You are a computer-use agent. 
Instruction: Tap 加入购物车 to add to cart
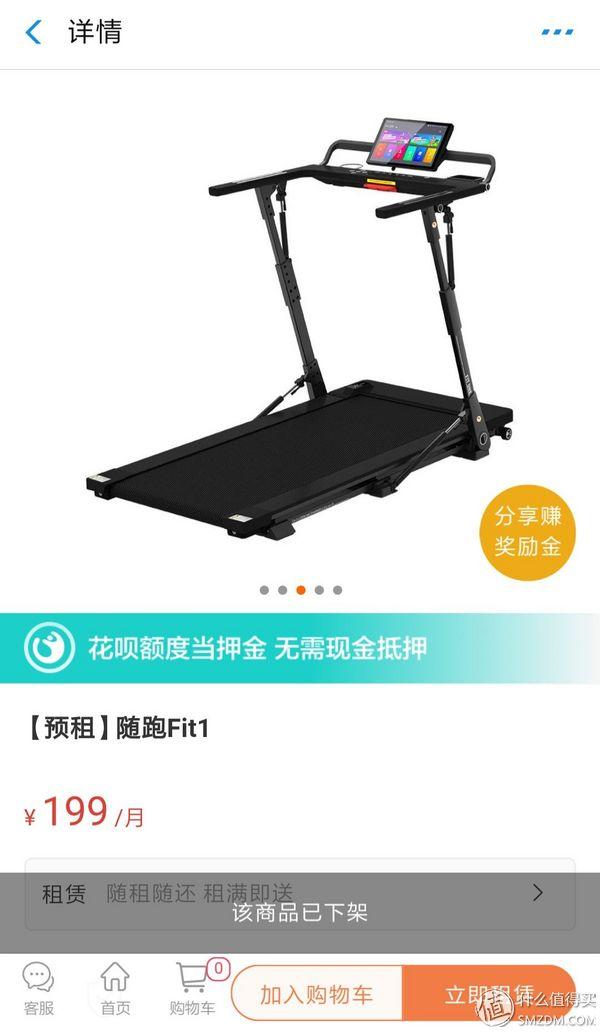317,995
